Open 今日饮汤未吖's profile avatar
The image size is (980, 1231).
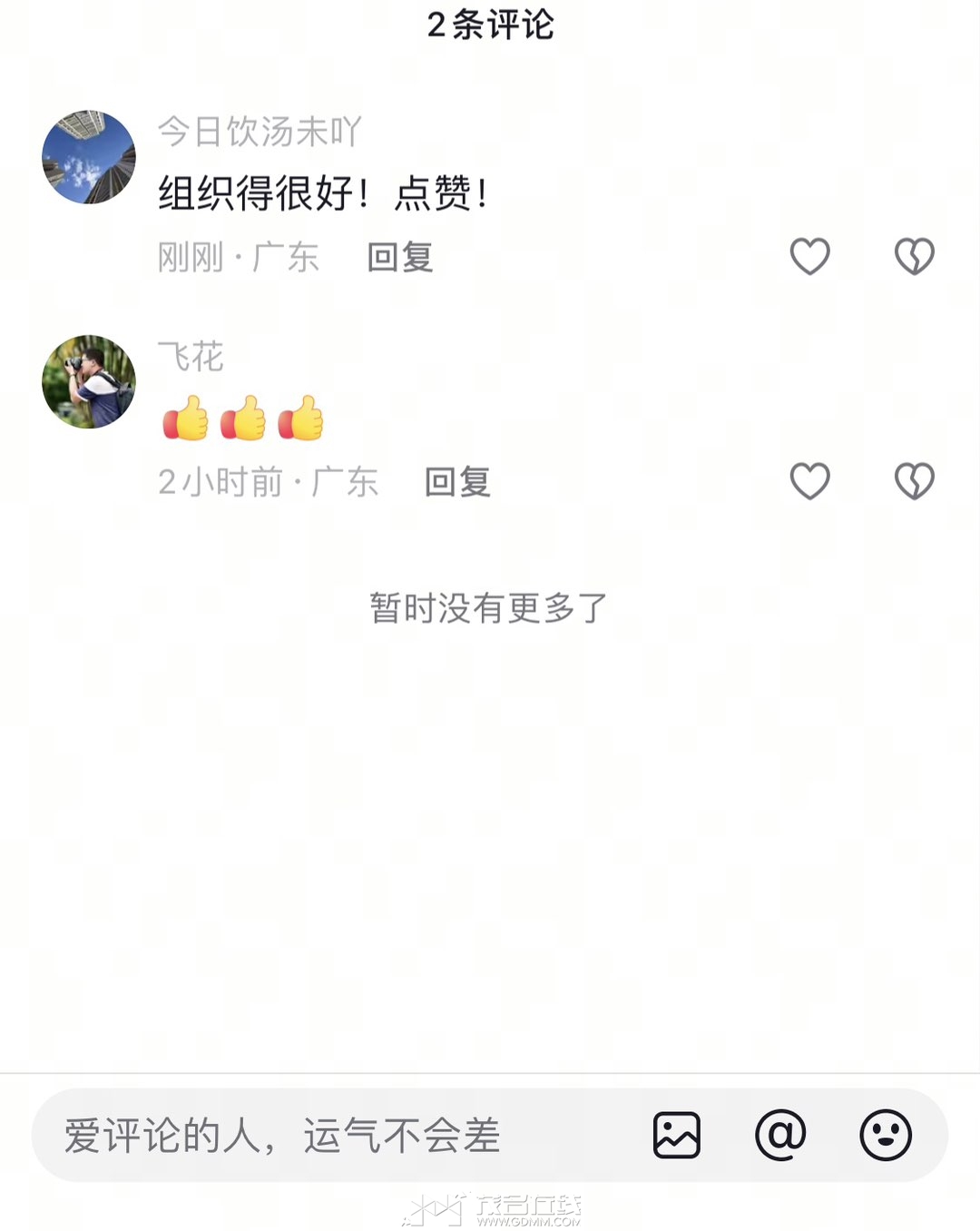pyautogui.click(x=89, y=157)
